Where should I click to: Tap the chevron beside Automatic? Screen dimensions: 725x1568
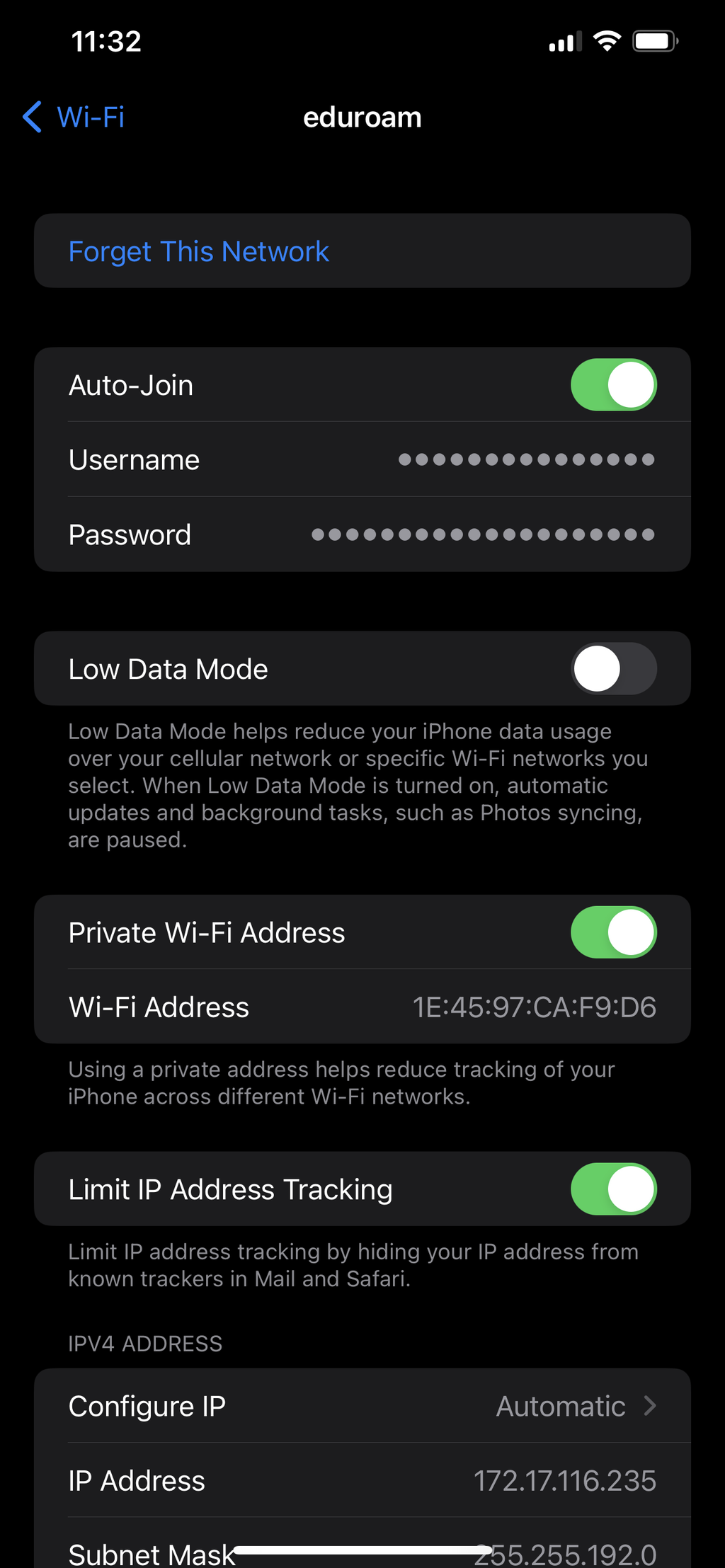pos(649,1406)
